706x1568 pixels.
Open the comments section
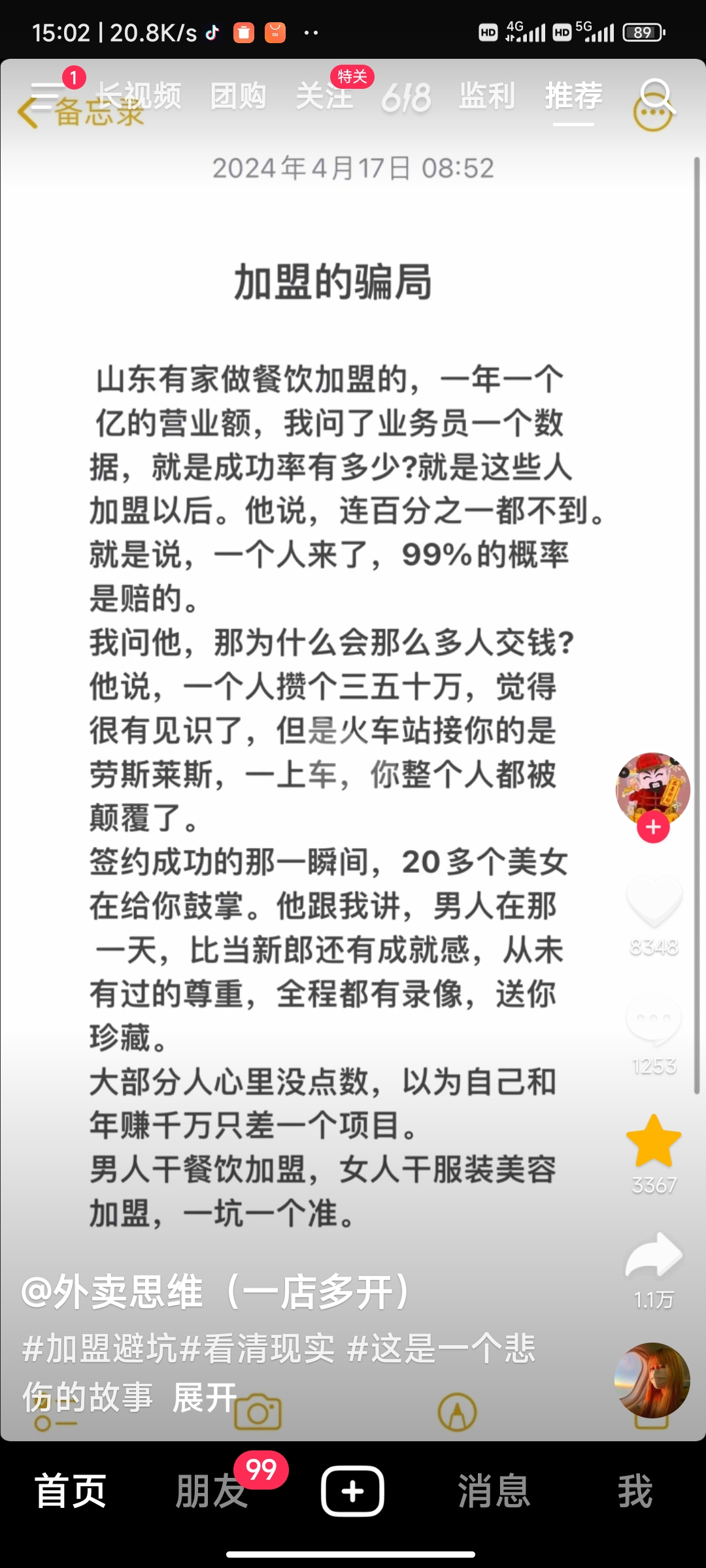(654, 1021)
